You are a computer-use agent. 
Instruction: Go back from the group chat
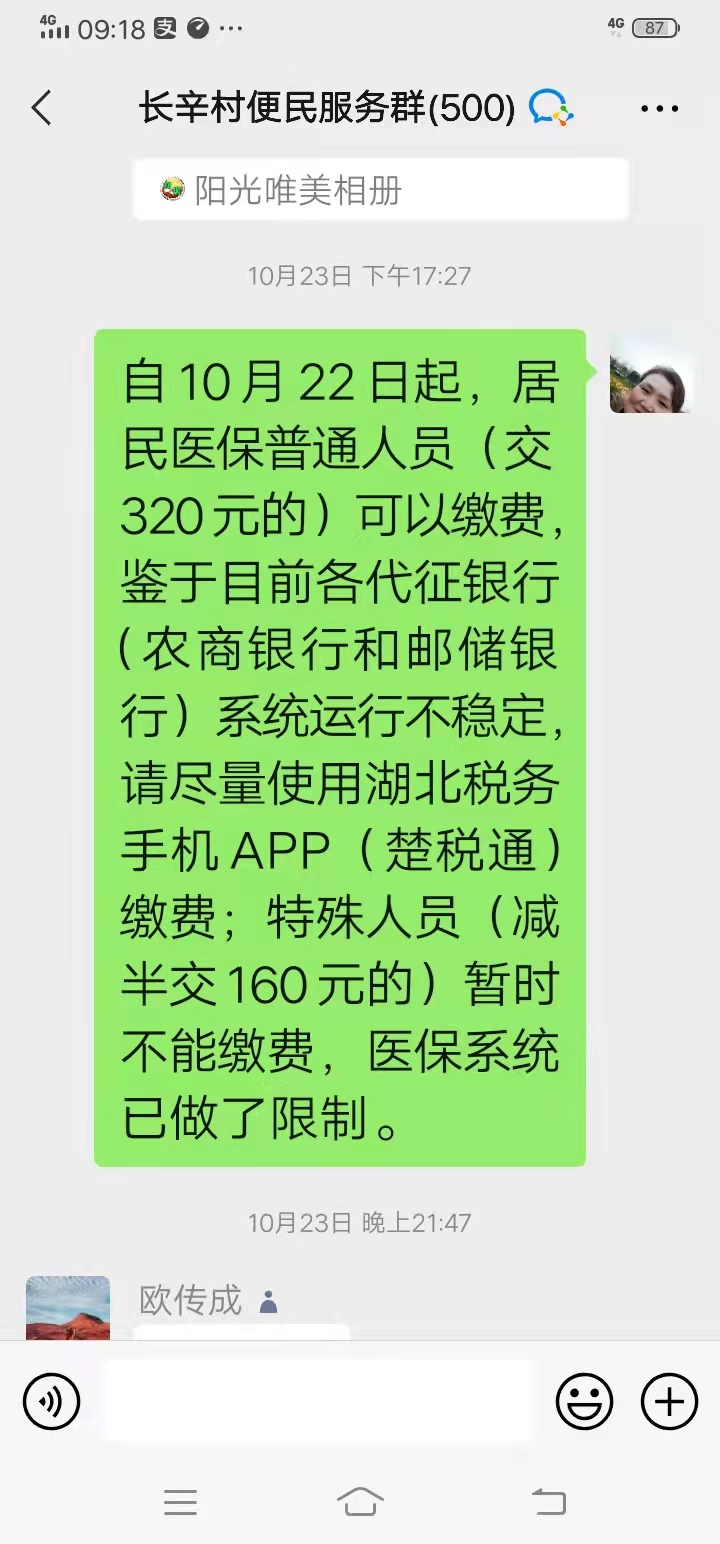[41, 108]
